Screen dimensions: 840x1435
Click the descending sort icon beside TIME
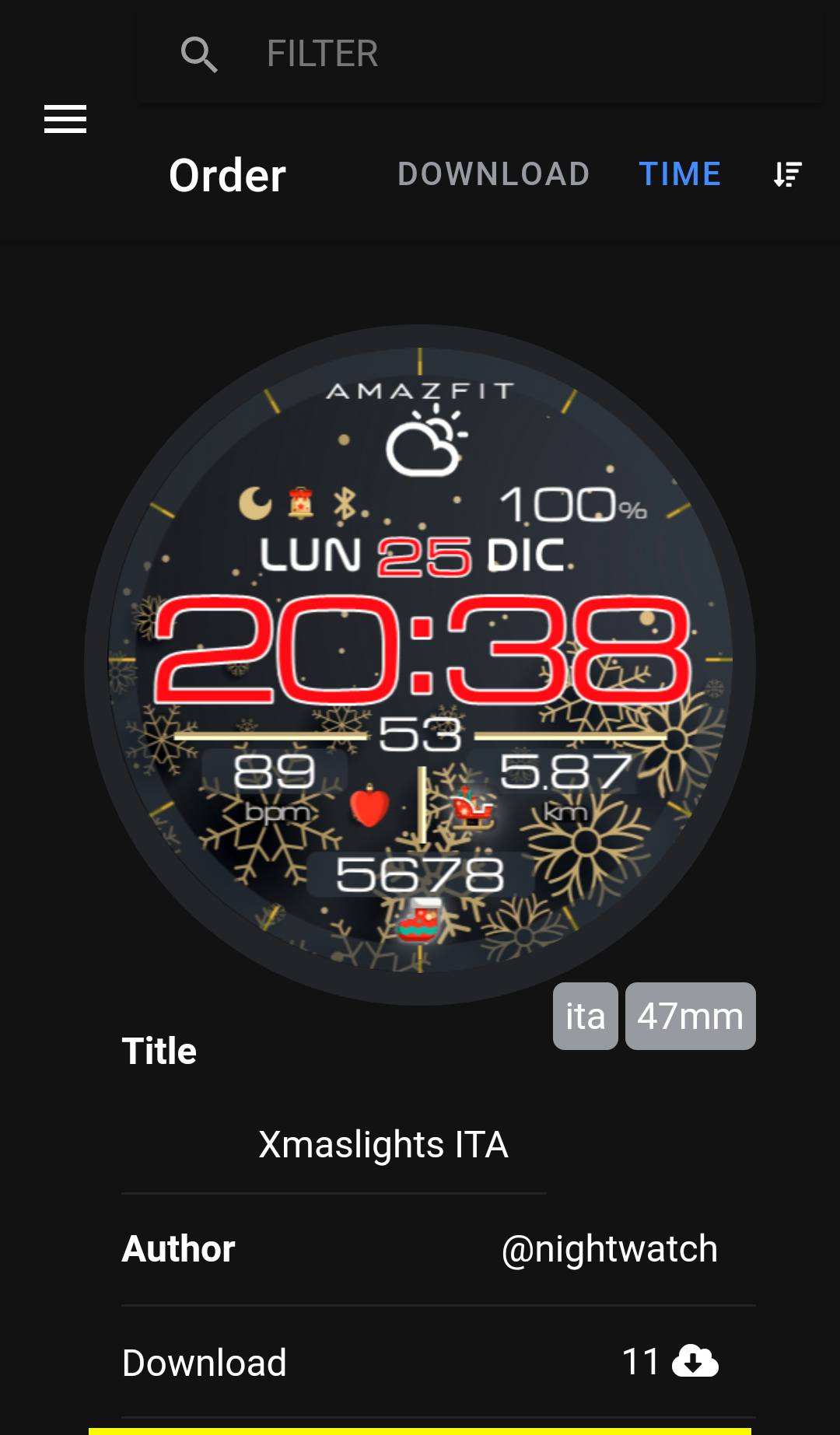click(x=786, y=173)
